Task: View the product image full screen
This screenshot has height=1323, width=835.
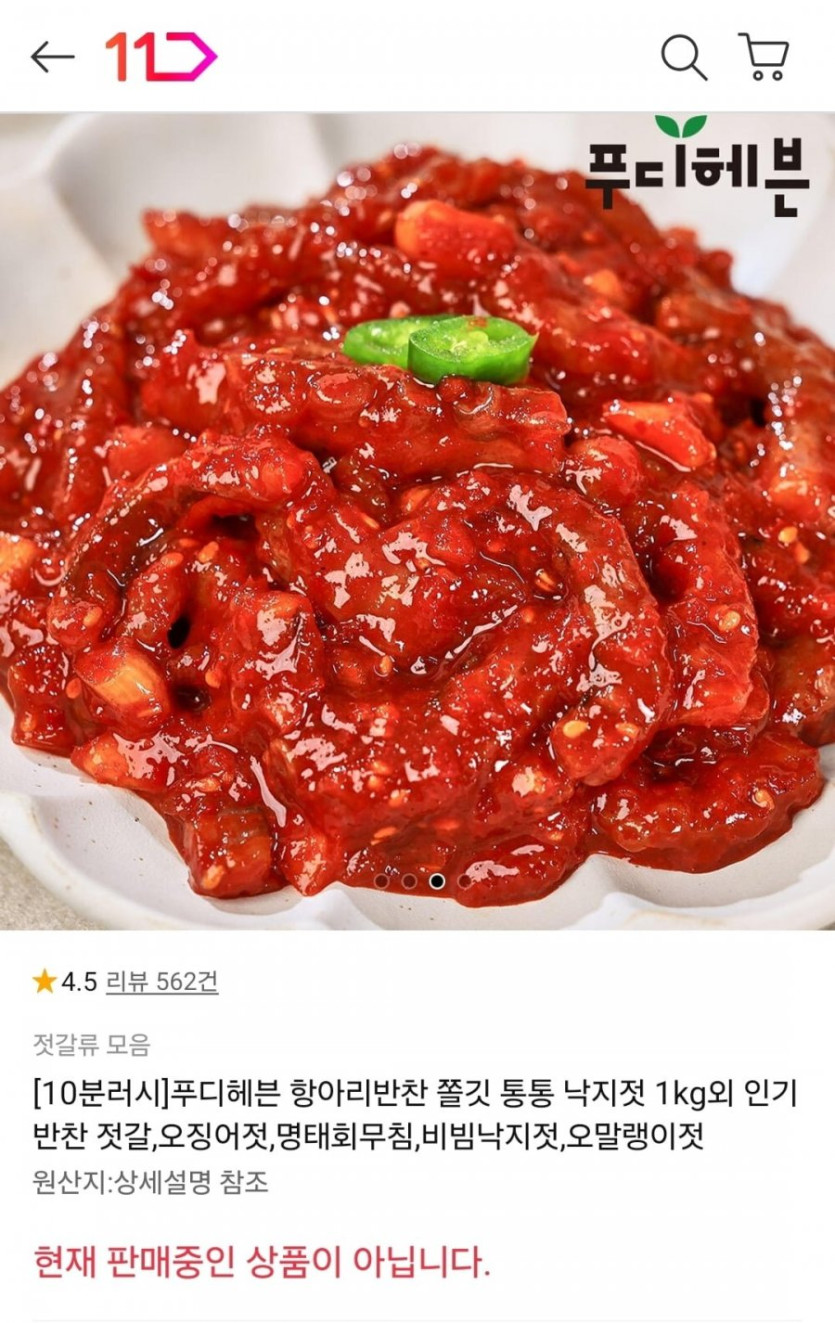Action: (x=417, y=520)
